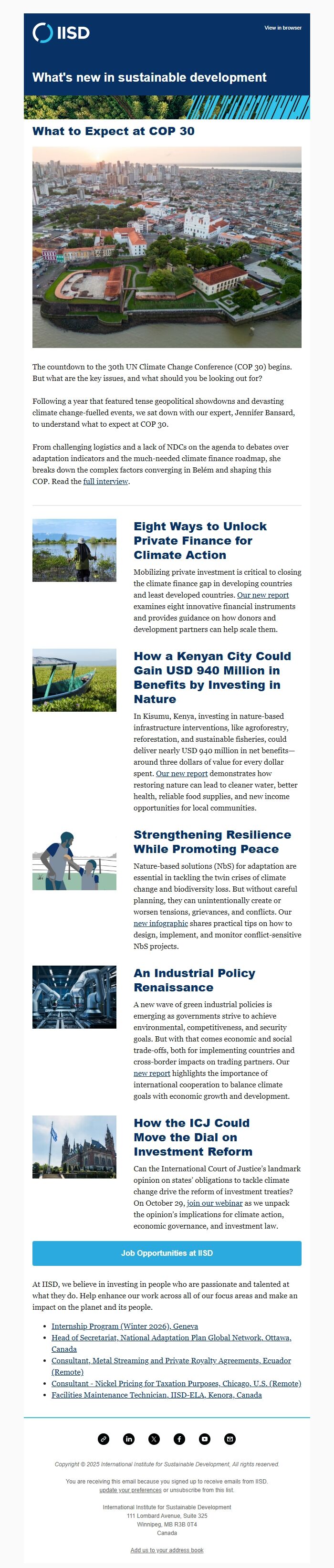Open Consultant, Metal Streaming and Private Royalty posting
Screen dimensions: 334x1568
click(x=171, y=1360)
